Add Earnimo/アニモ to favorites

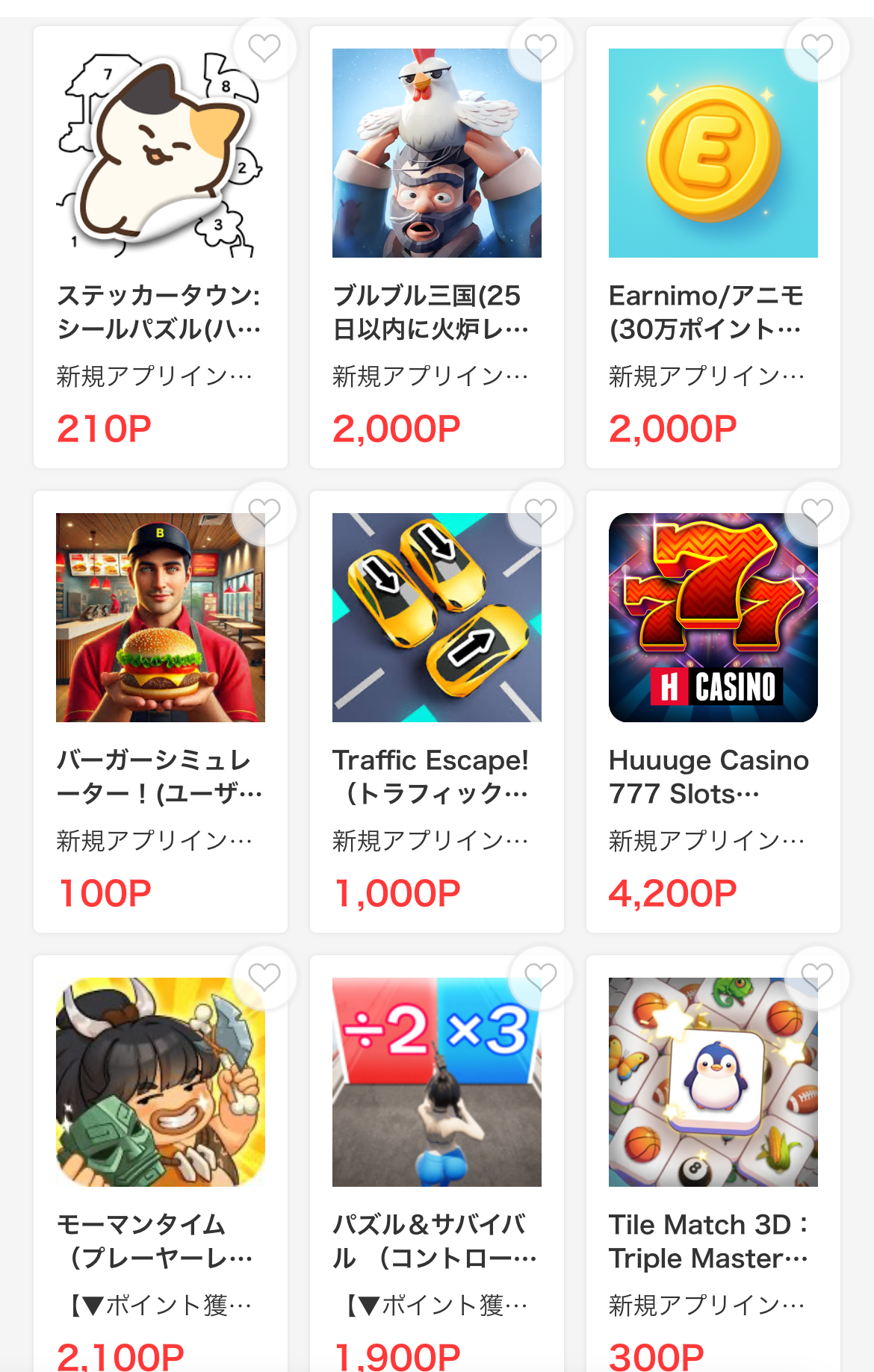[x=817, y=49]
